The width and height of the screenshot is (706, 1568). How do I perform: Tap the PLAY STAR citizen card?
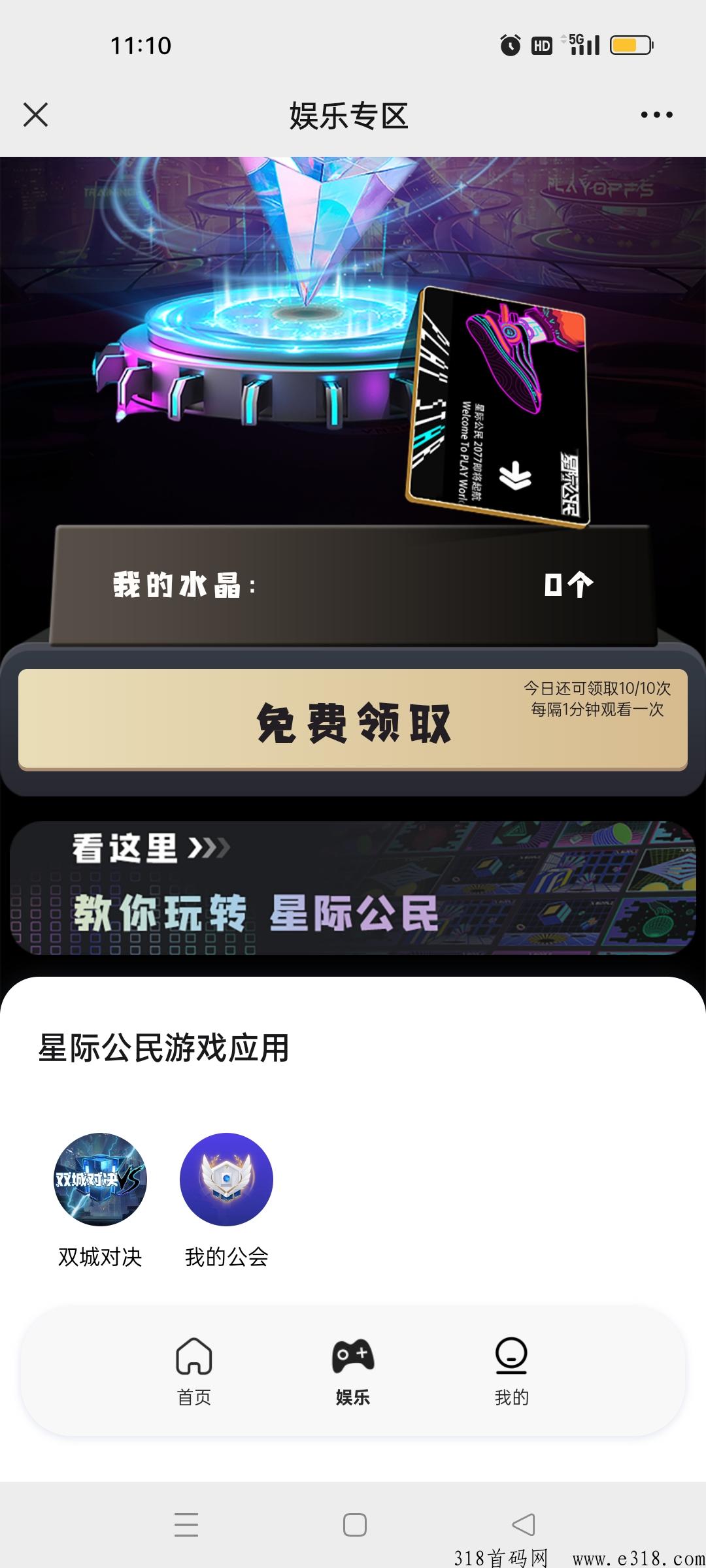[x=498, y=405]
